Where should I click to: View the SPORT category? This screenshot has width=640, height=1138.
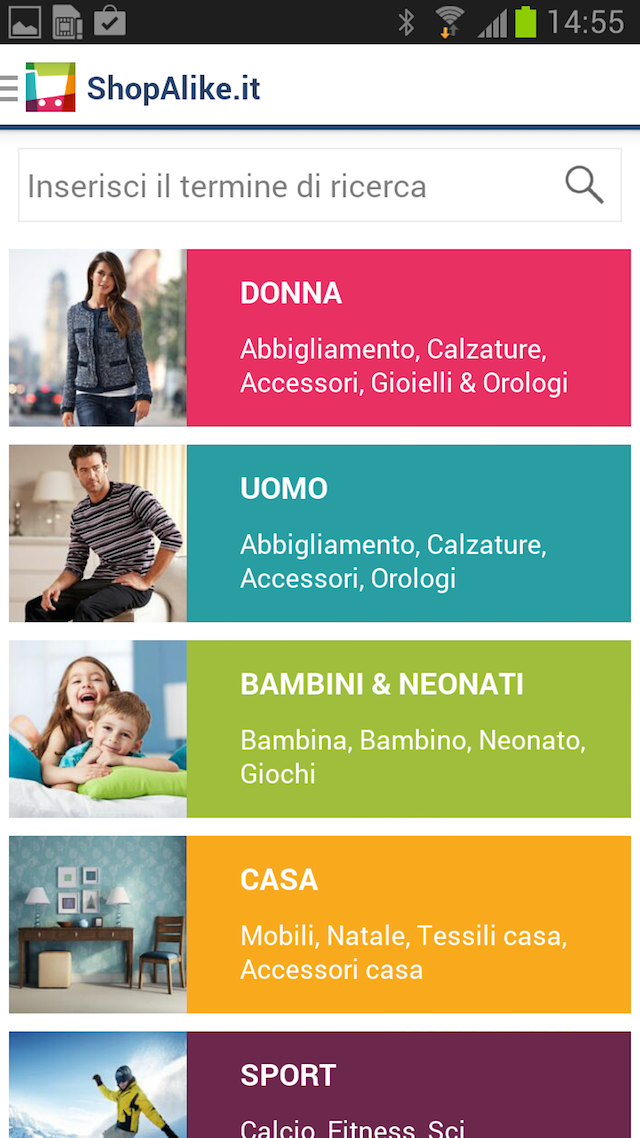(320, 1085)
